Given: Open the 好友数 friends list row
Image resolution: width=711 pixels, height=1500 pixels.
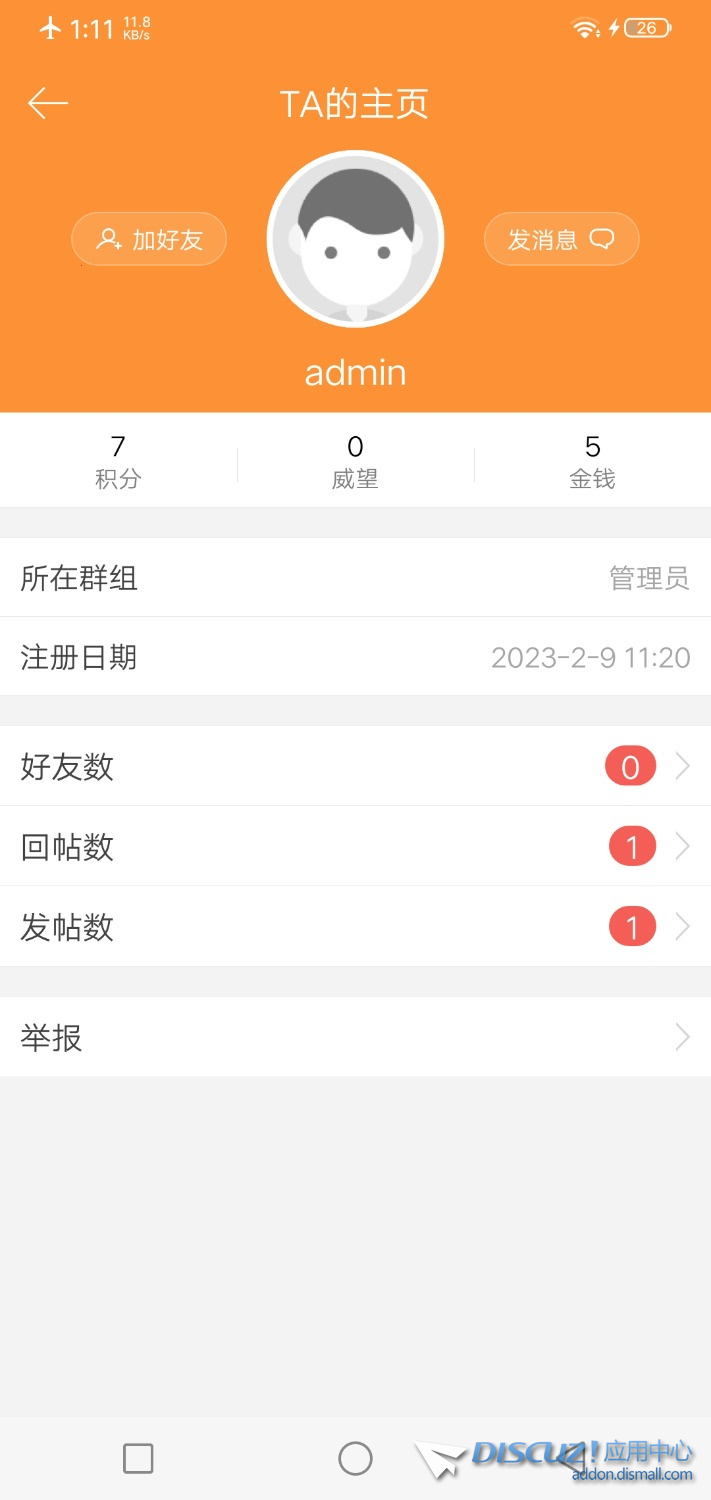Looking at the screenshot, I should pos(355,767).
